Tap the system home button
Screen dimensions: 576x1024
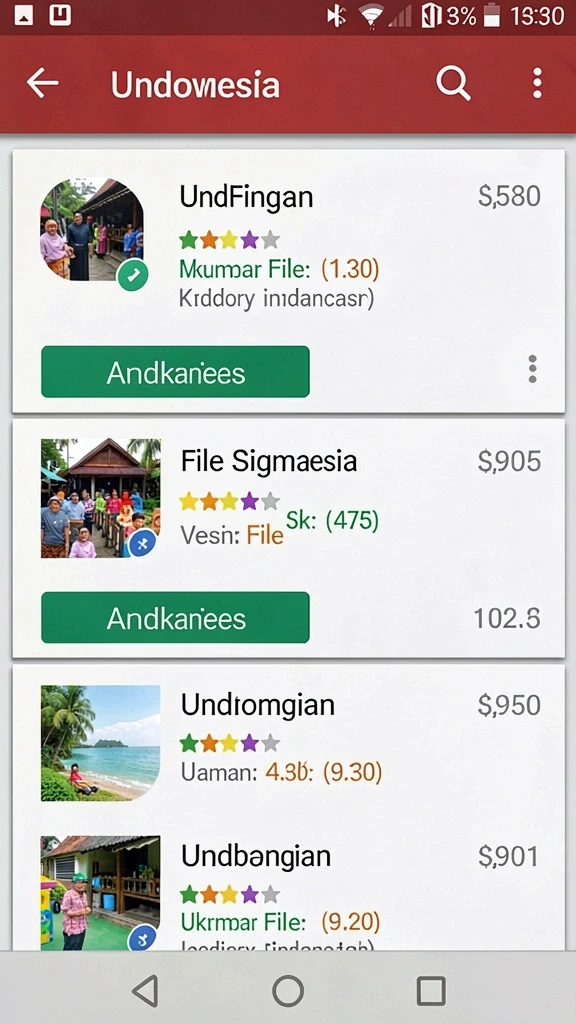(x=288, y=990)
